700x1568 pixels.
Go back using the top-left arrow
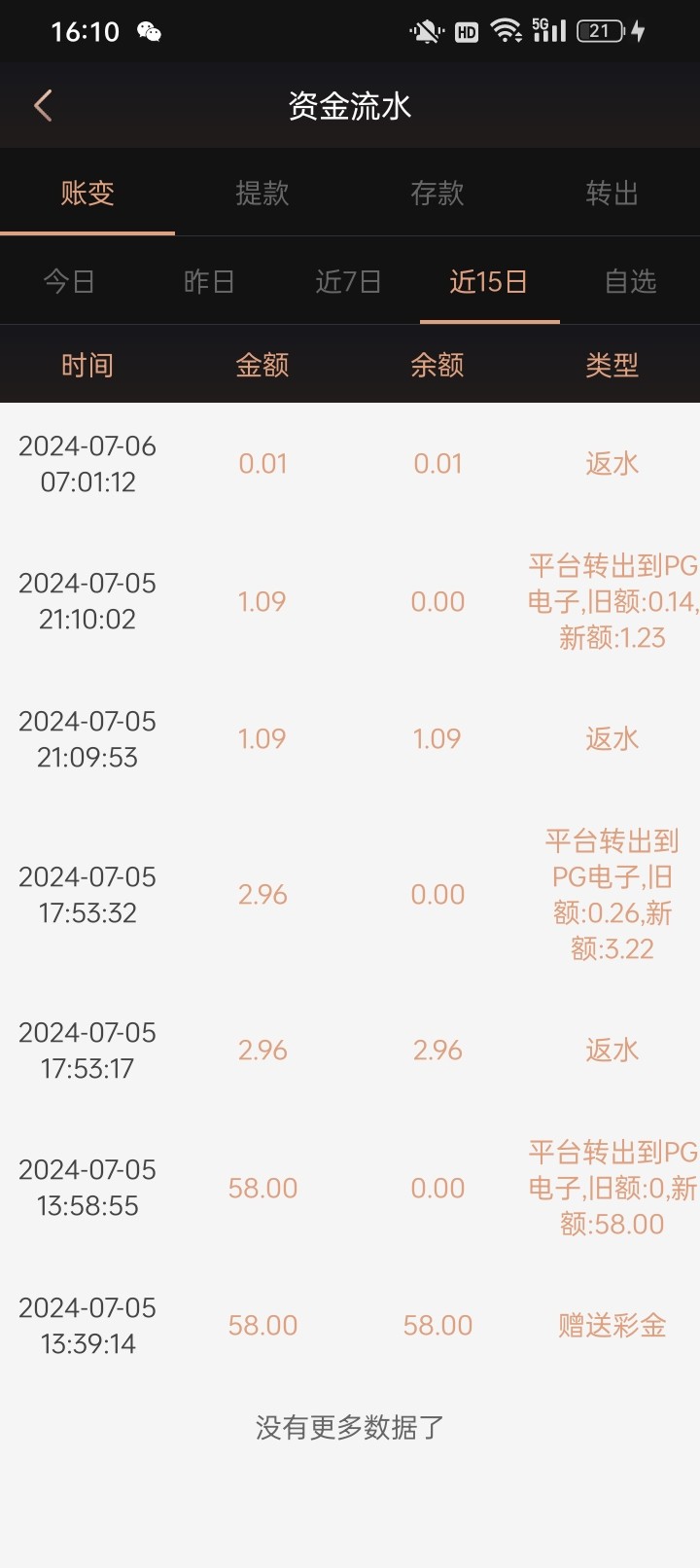43,105
